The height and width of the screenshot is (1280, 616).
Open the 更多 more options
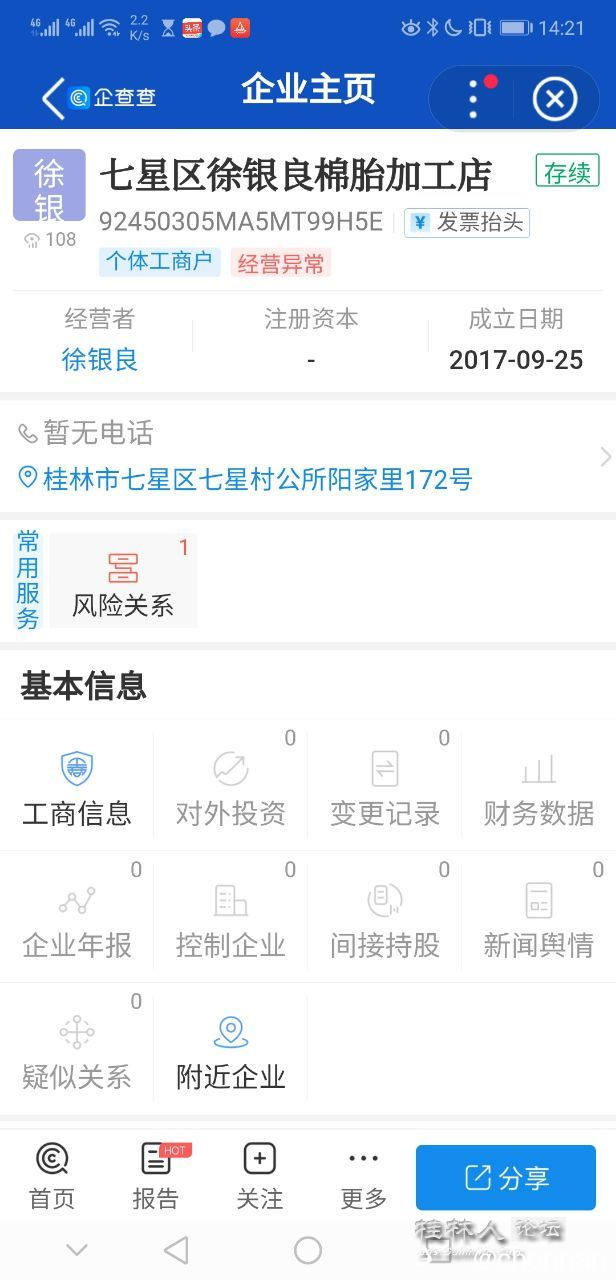click(x=363, y=1176)
